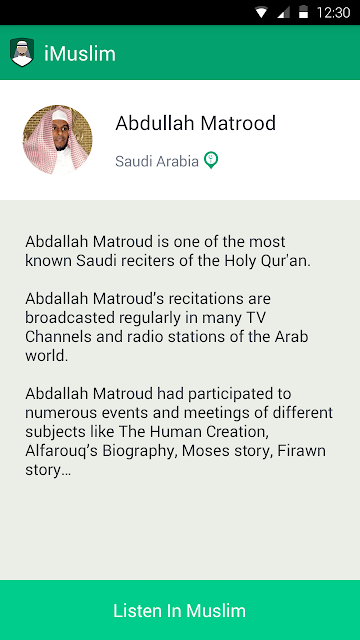View Abdullah Matrood's profile photo

58,140
